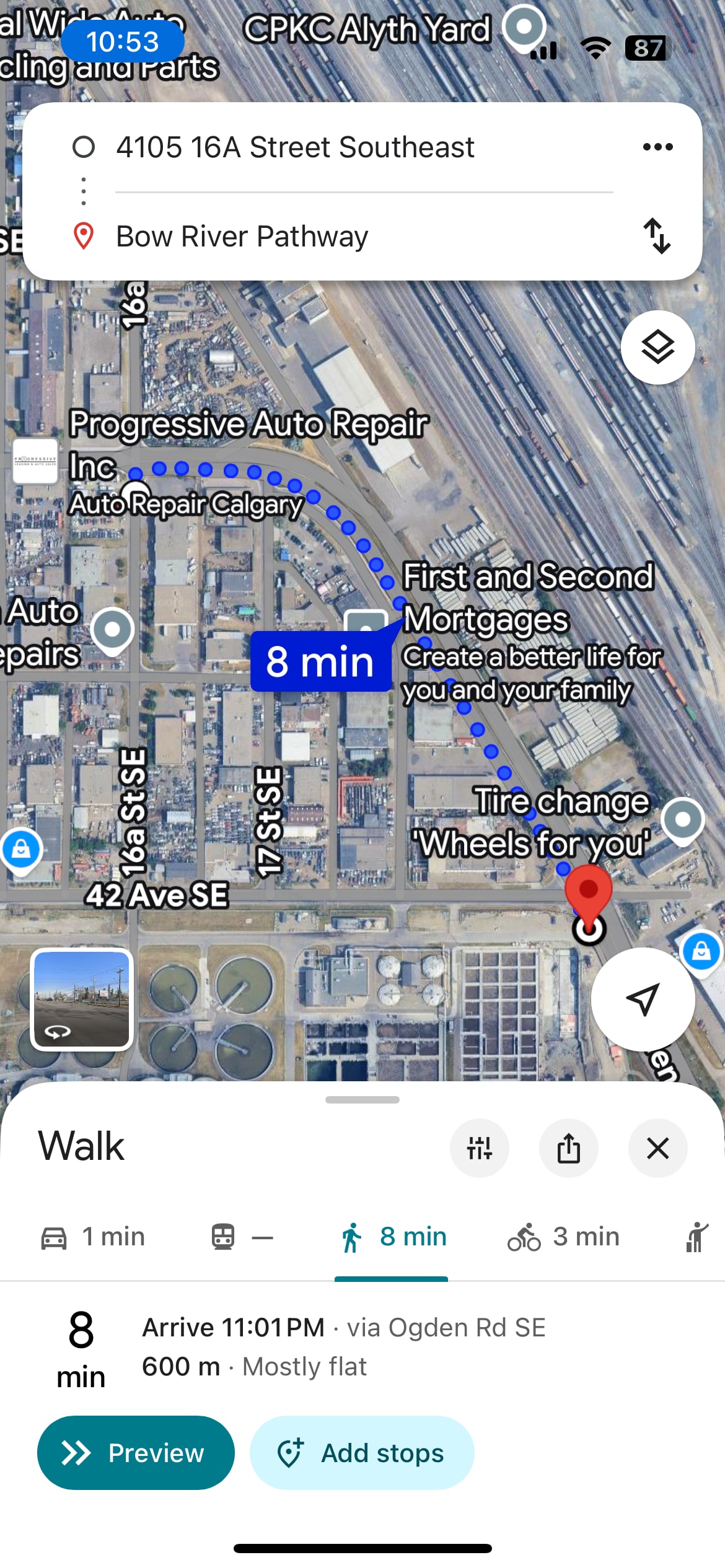
Task: Open the Street View thumbnail
Action: (82, 999)
